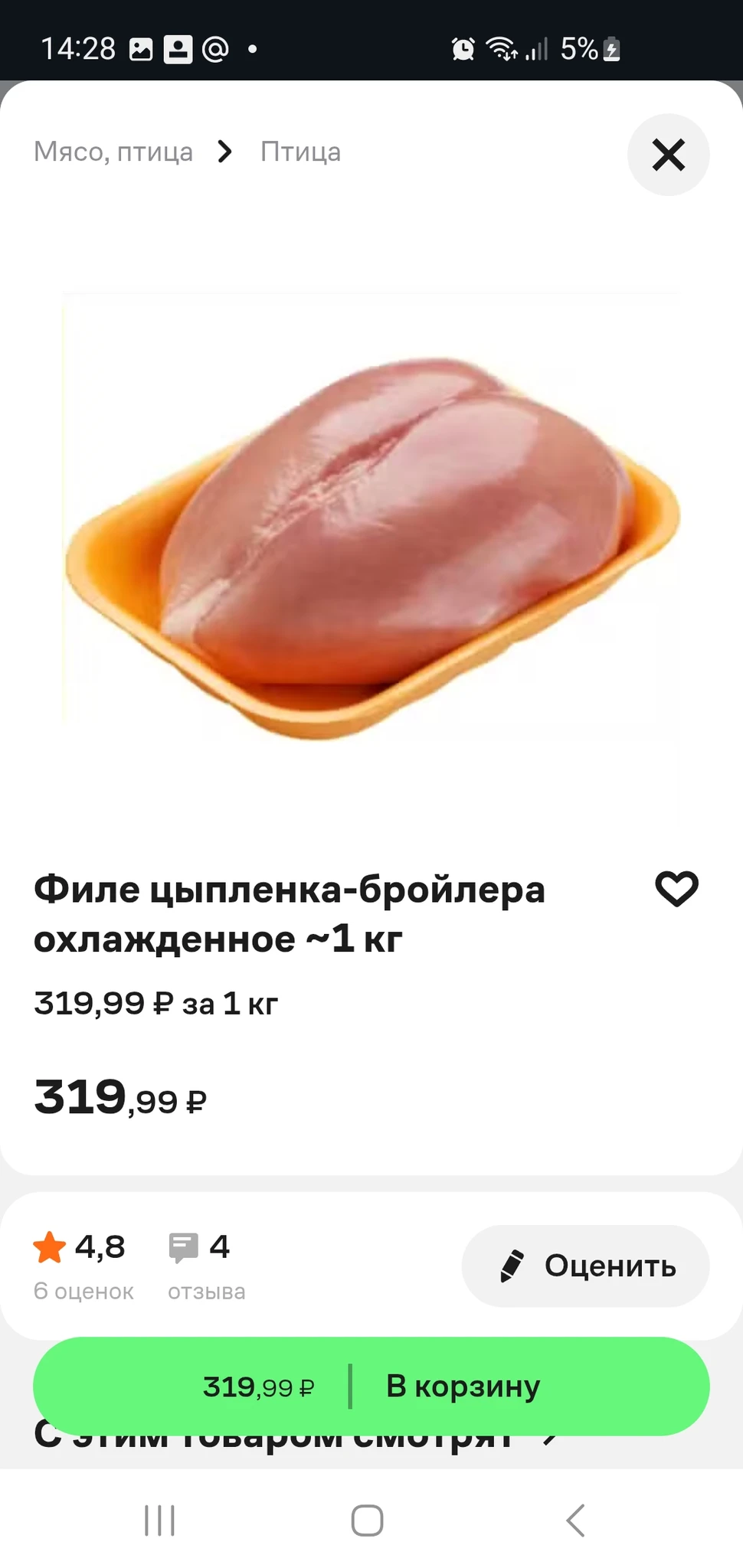The image size is (743, 1568).
Task: Open the 4,8 star rating details
Action: [83, 1264]
